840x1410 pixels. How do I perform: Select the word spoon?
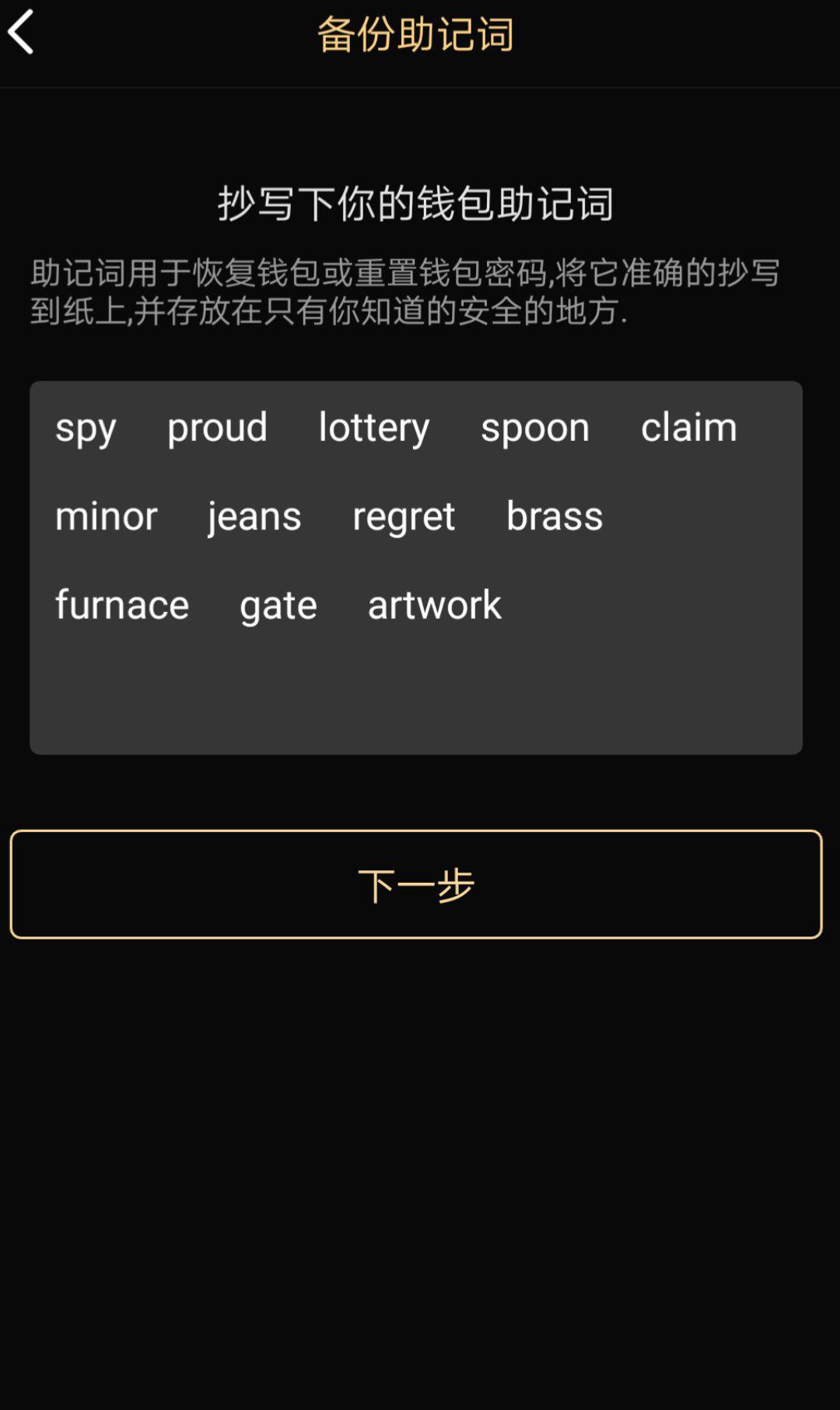[536, 429]
